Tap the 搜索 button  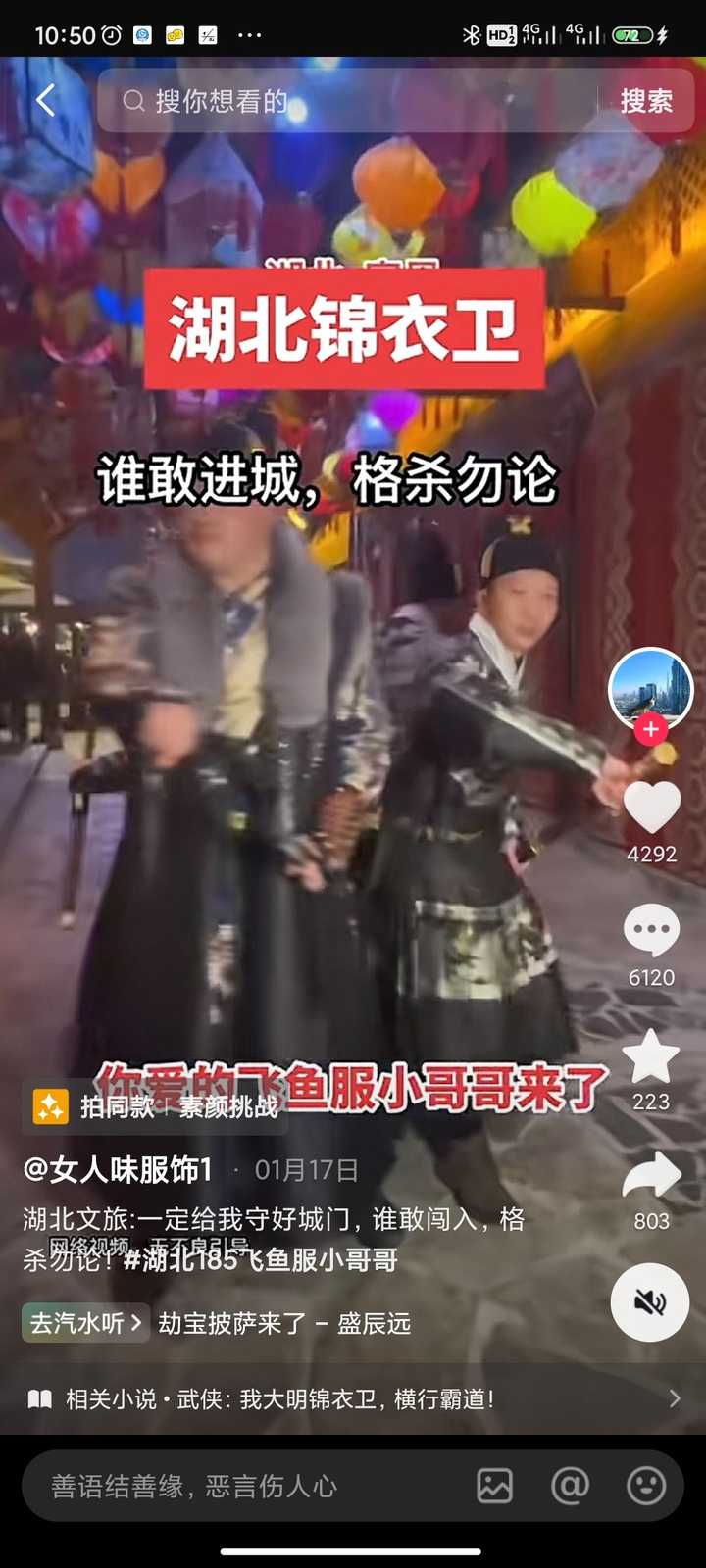click(x=646, y=100)
